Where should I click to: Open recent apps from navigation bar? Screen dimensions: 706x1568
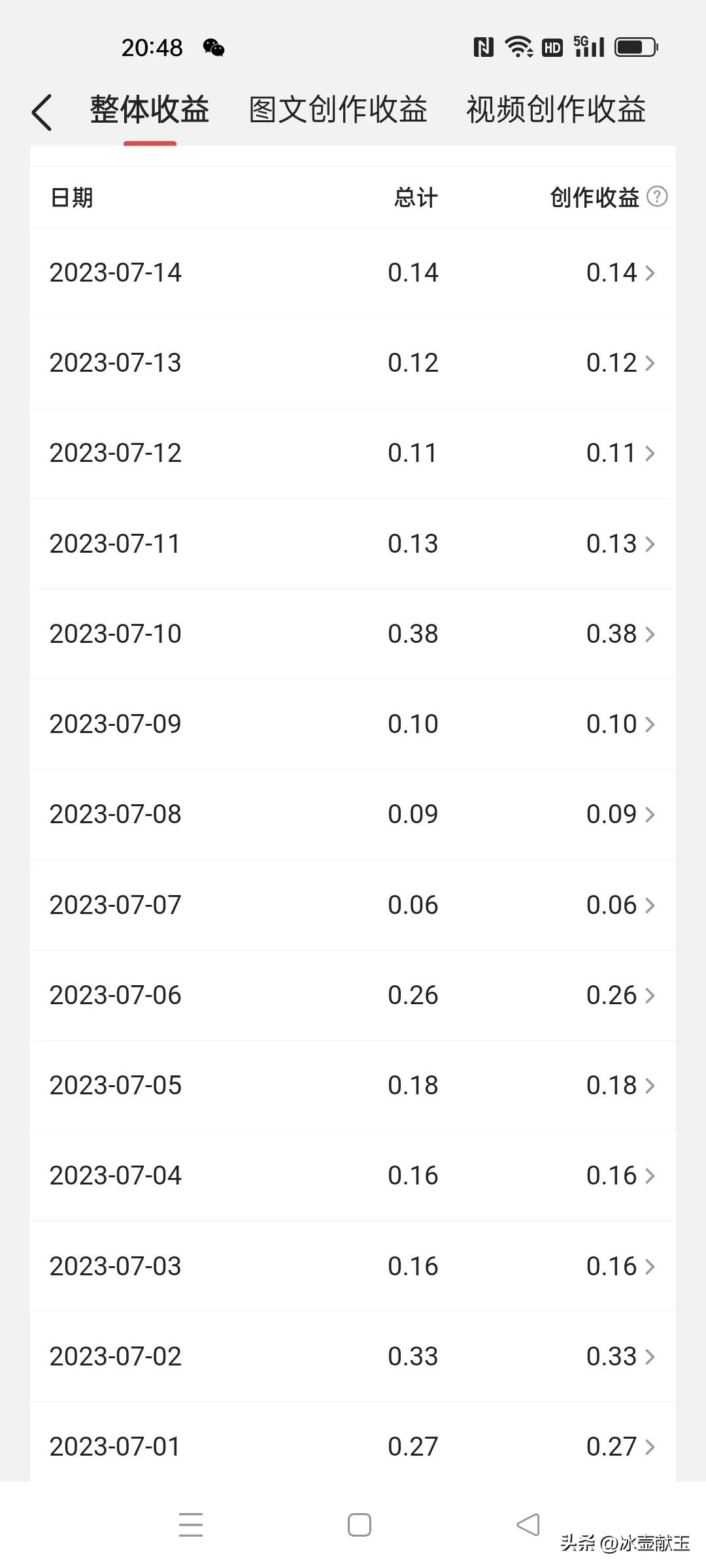click(x=191, y=1525)
